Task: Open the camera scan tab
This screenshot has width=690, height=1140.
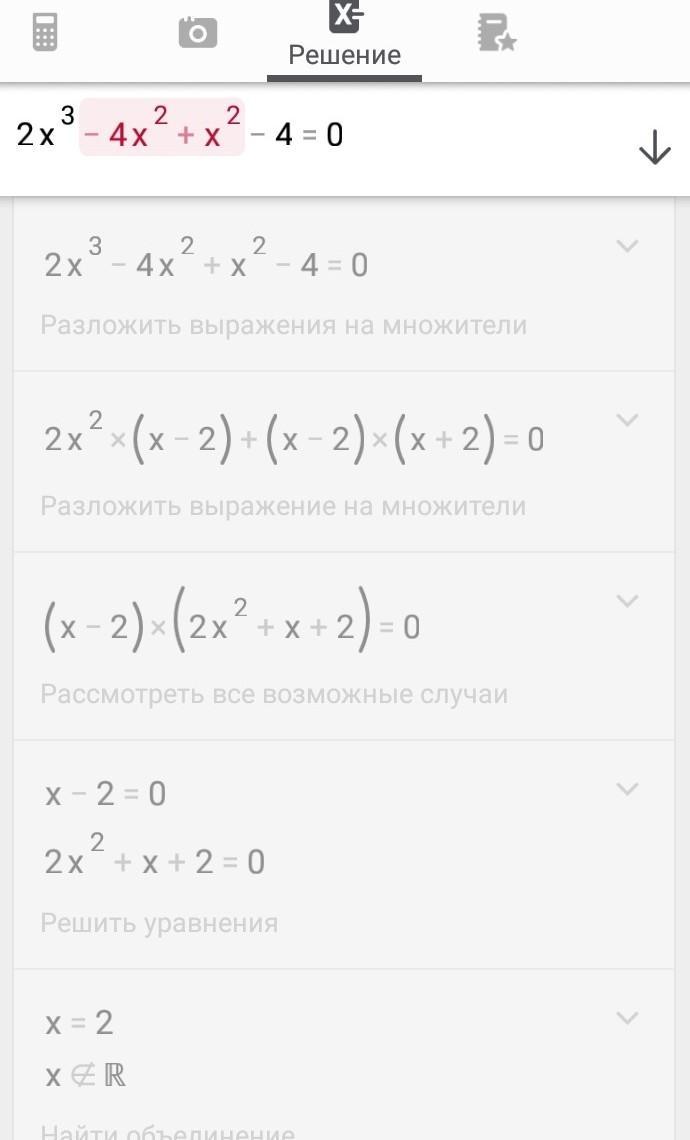Action: (198, 33)
